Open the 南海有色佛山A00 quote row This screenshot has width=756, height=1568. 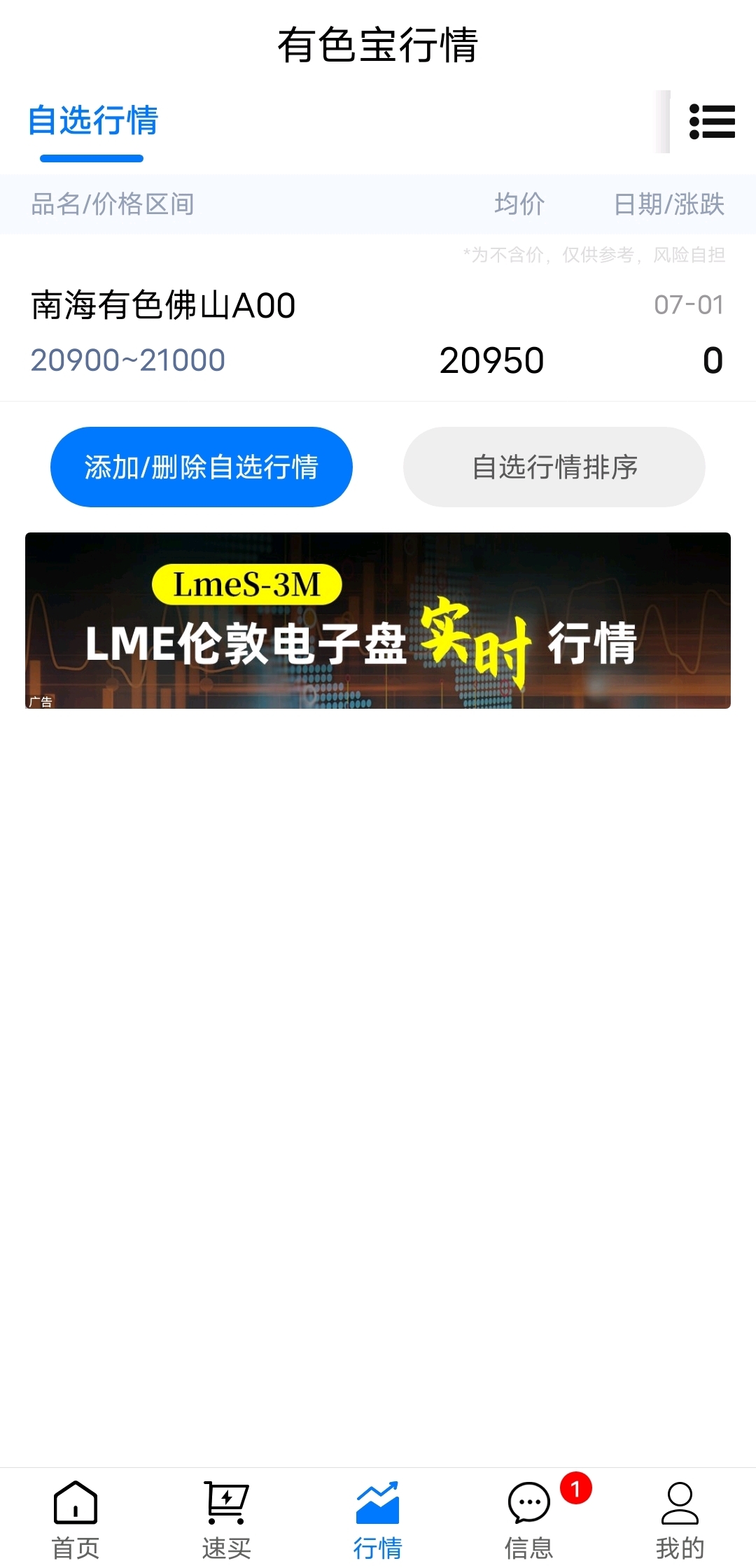point(378,334)
